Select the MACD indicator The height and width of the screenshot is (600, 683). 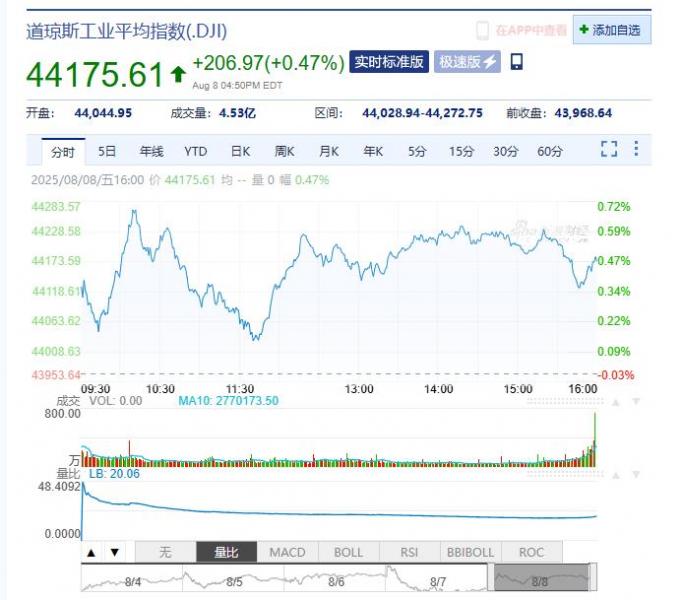point(287,552)
